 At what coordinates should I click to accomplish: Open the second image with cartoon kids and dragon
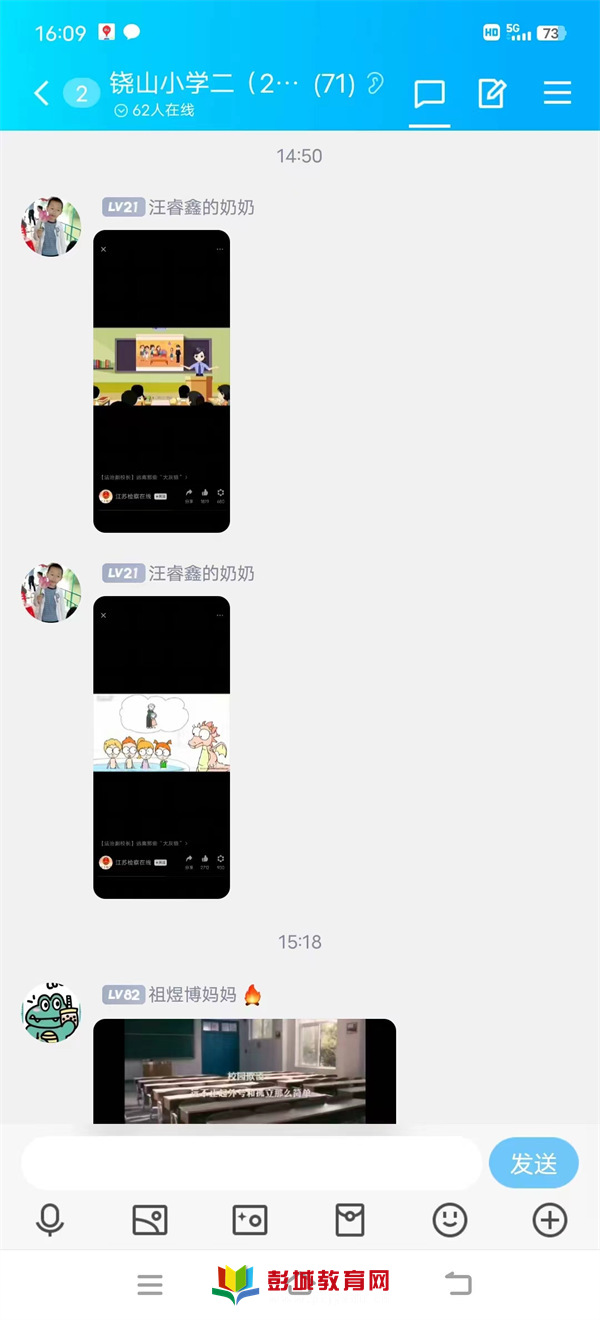point(161,747)
